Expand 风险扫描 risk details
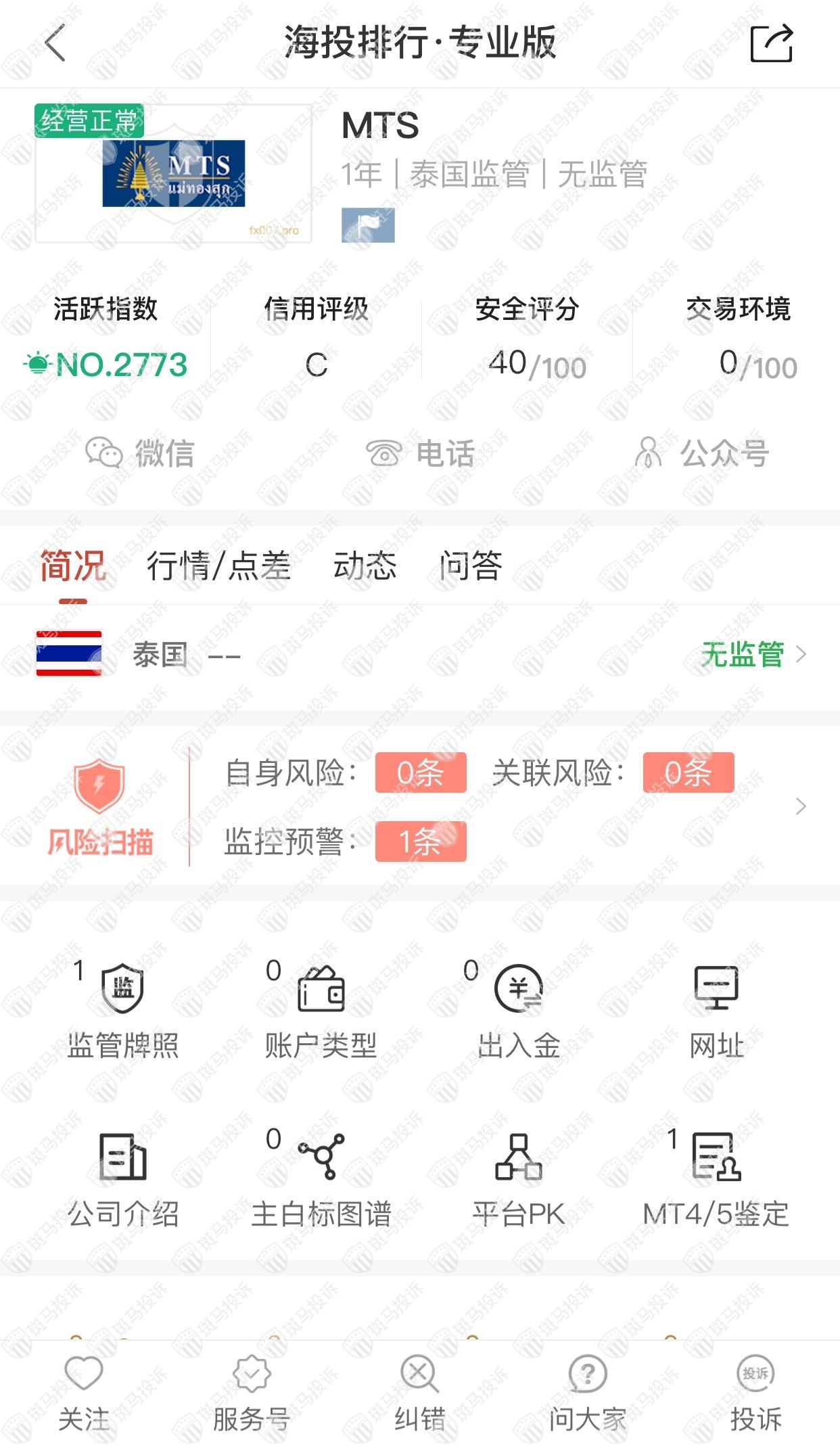This screenshot has height=1451, width=840. tap(800, 806)
